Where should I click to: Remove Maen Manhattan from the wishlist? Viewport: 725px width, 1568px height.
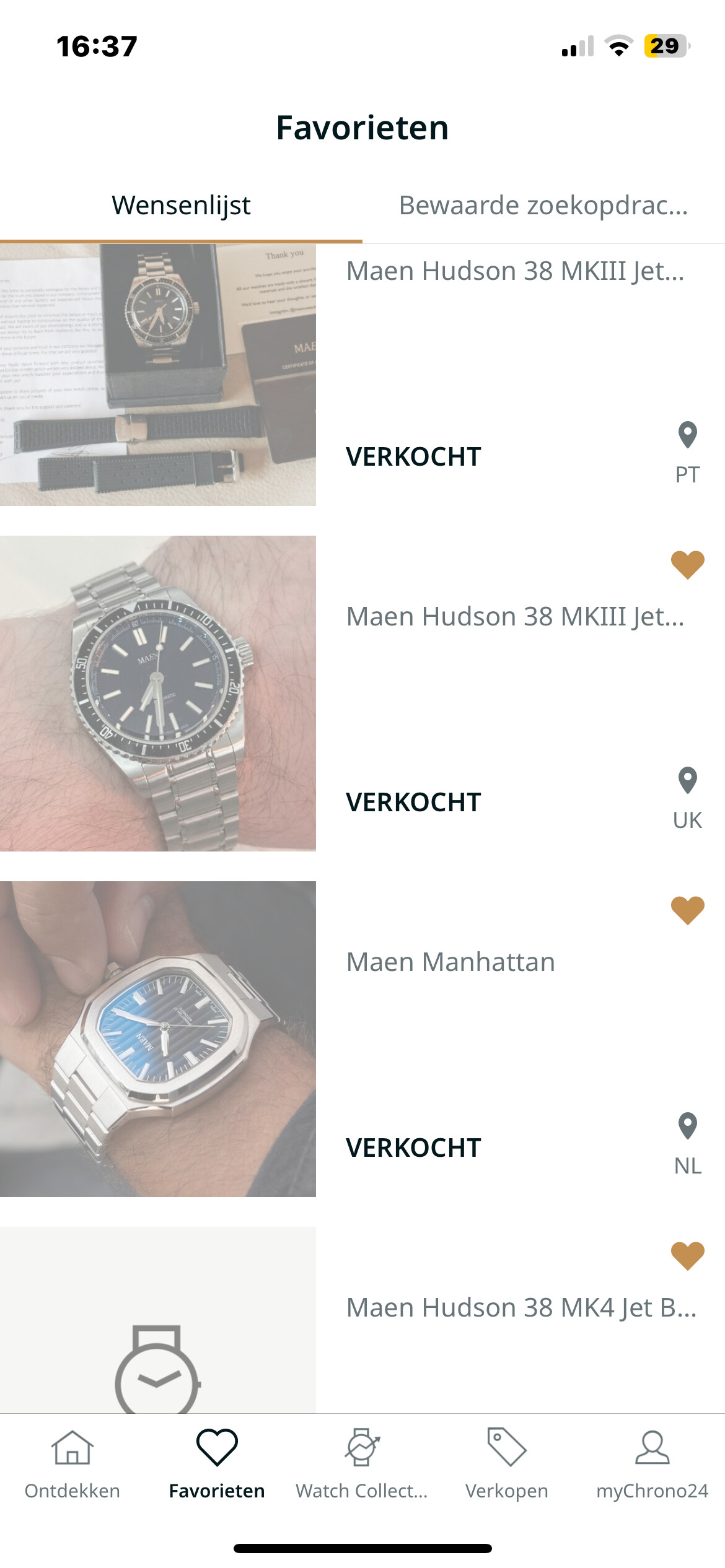click(x=688, y=910)
